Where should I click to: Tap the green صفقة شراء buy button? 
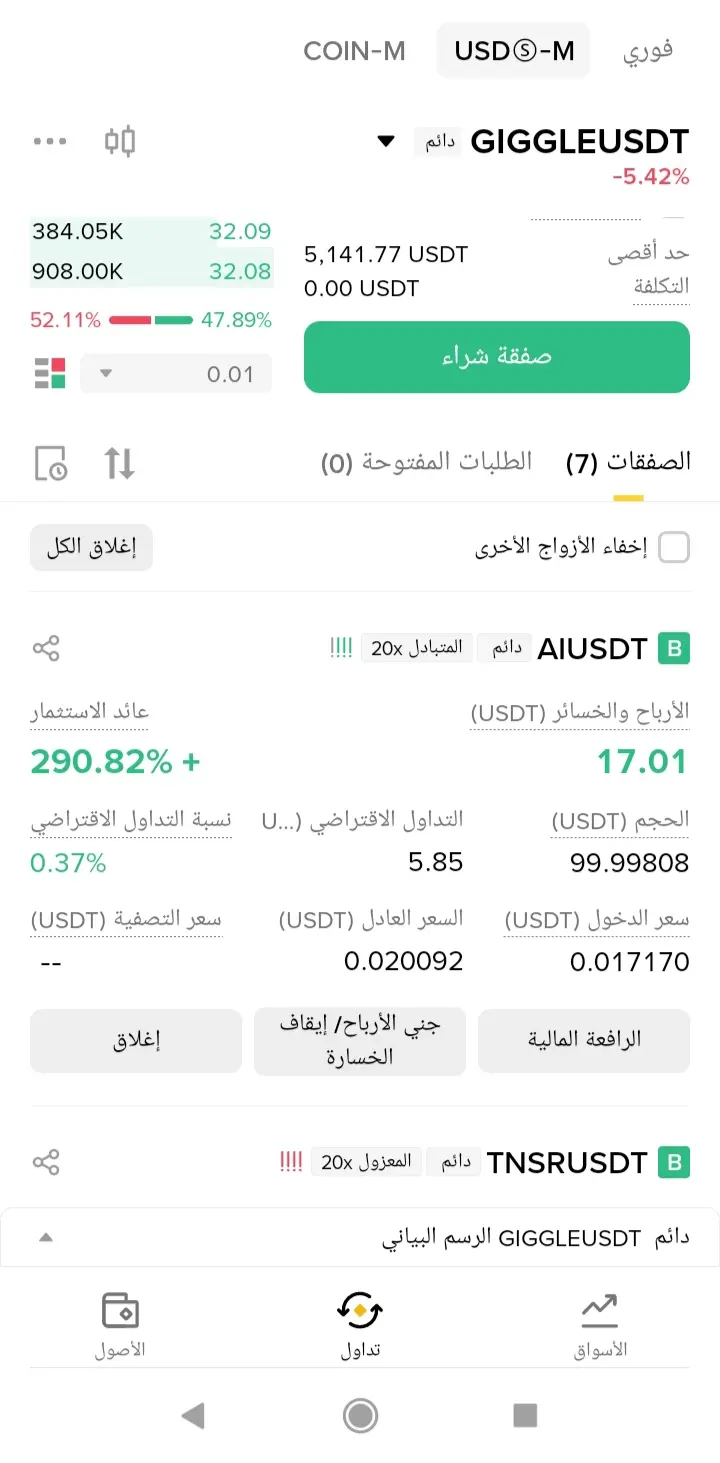pyautogui.click(x=496, y=357)
